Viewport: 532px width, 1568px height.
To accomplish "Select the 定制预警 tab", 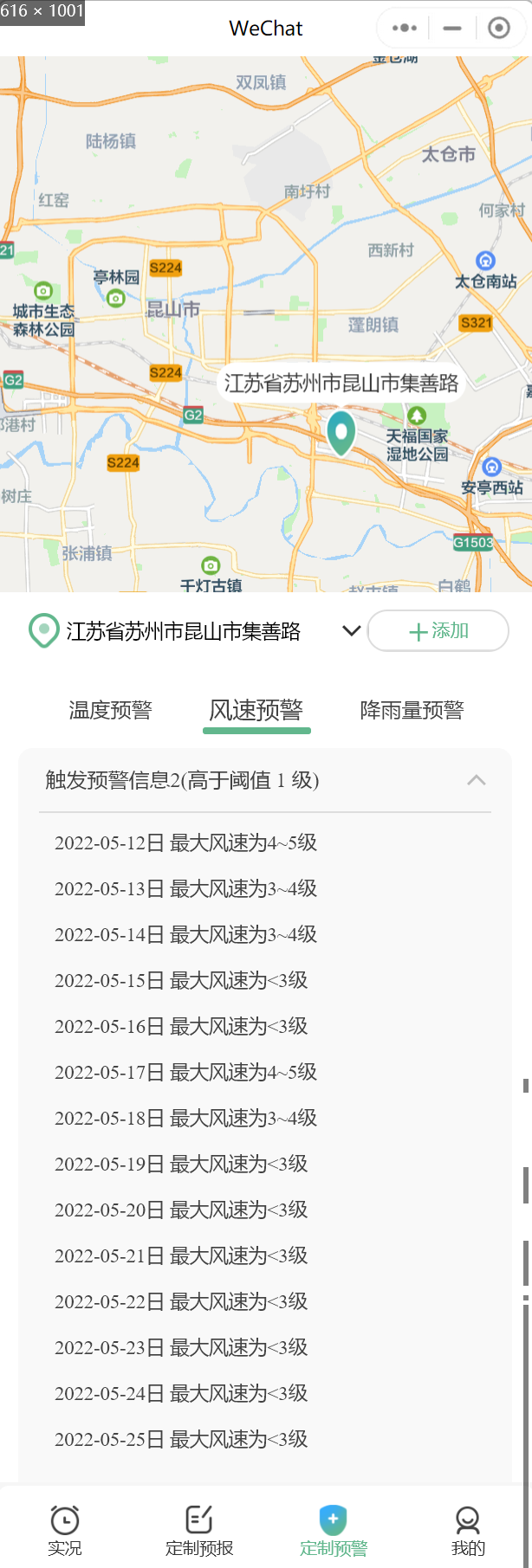I will (x=334, y=1530).
